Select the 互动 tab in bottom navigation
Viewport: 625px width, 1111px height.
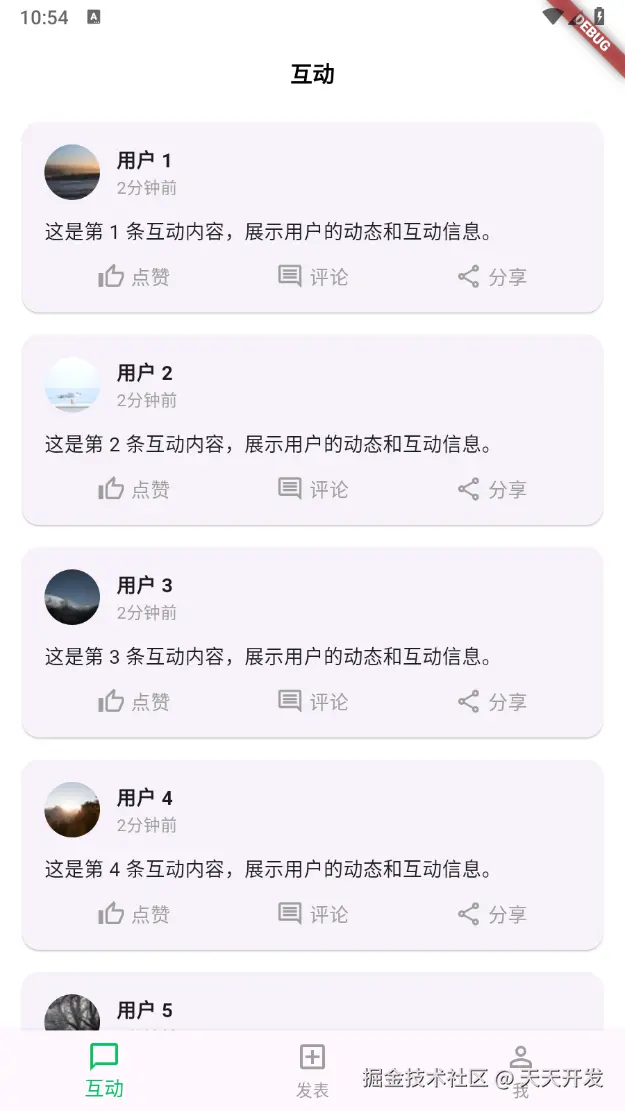click(104, 1069)
